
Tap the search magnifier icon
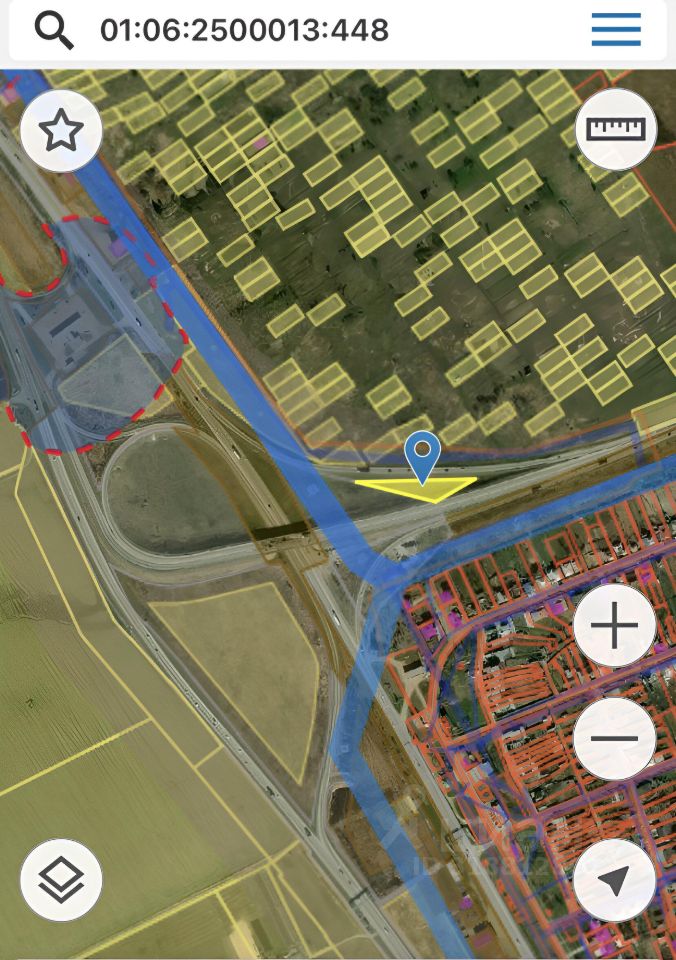(54, 31)
